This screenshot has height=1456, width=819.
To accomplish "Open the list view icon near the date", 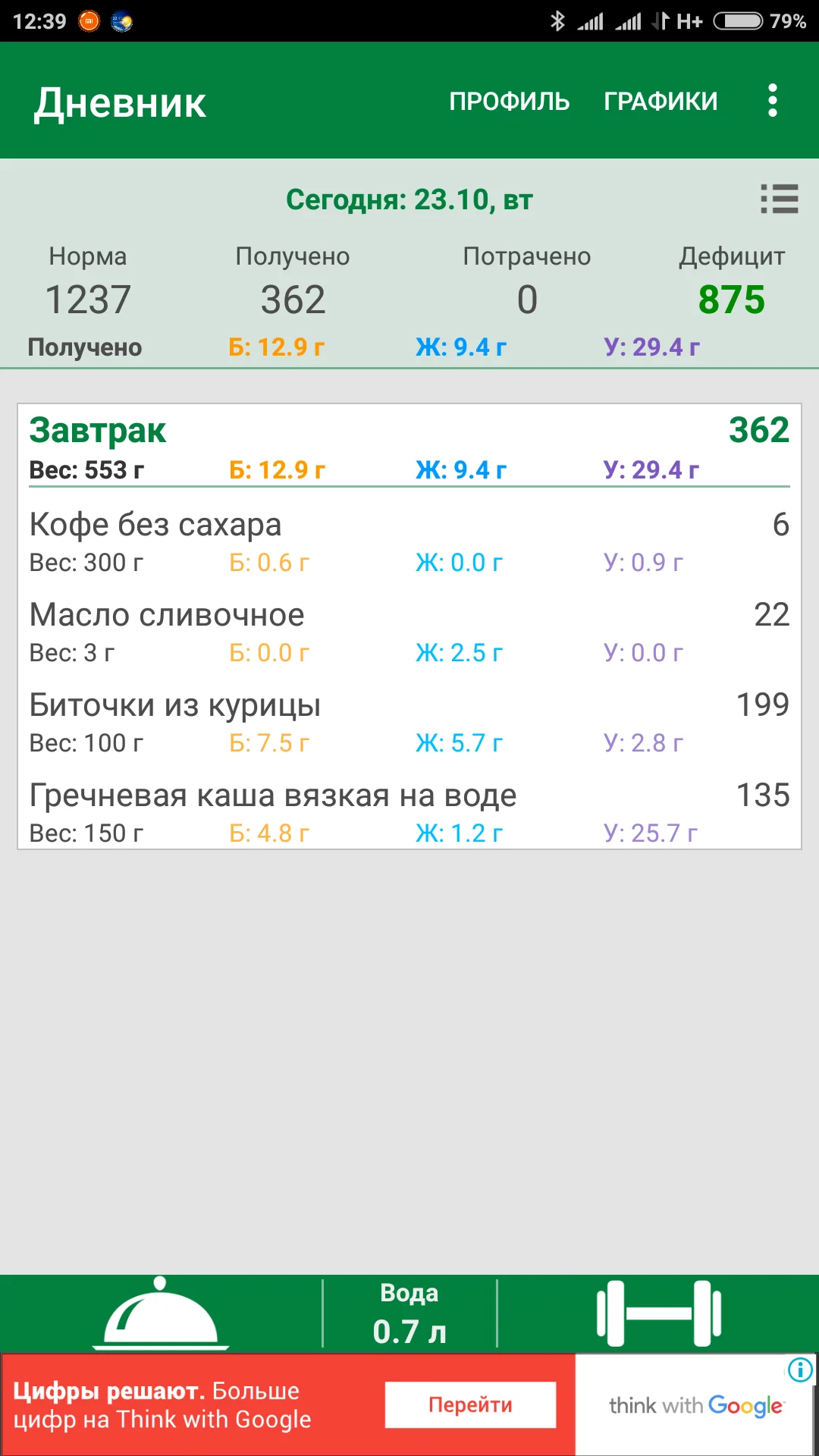I will [780, 199].
